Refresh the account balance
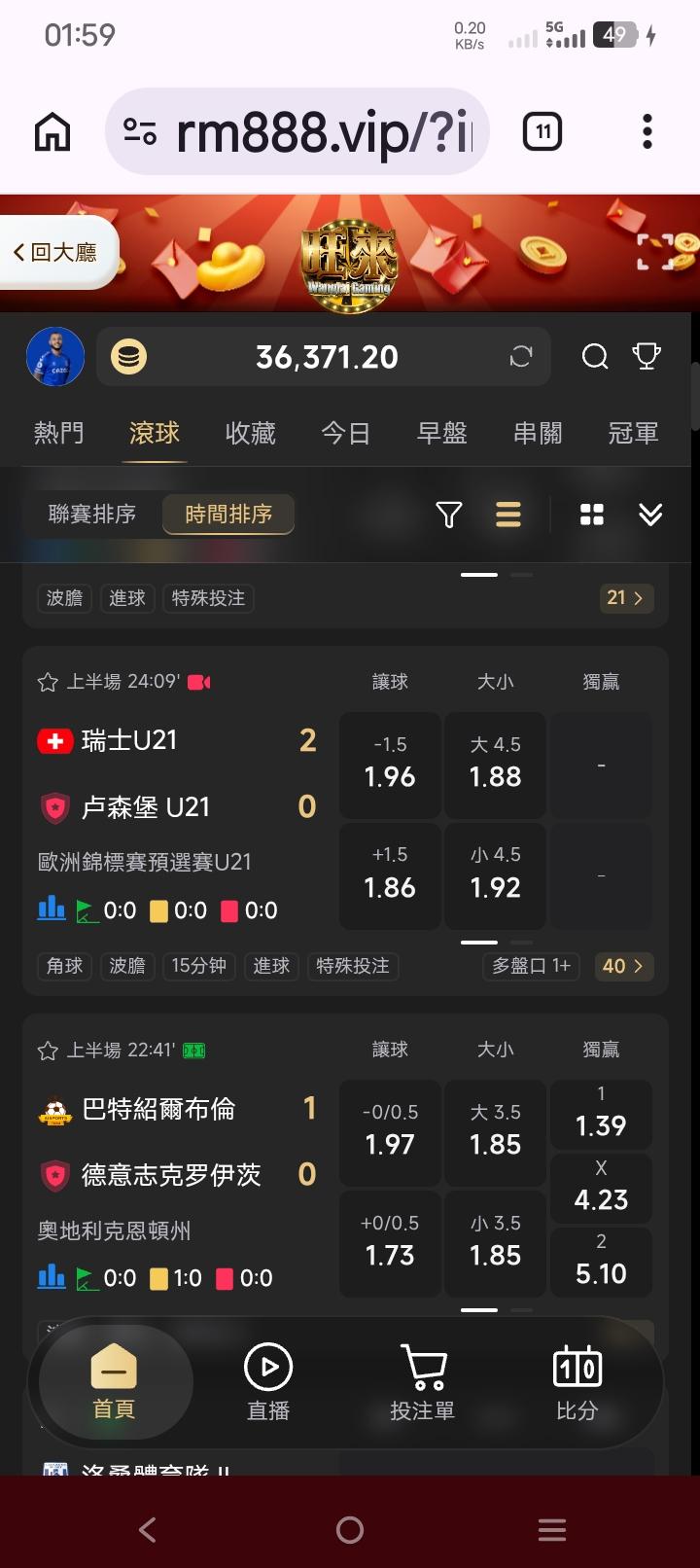The image size is (700, 1568). pyautogui.click(x=521, y=357)
